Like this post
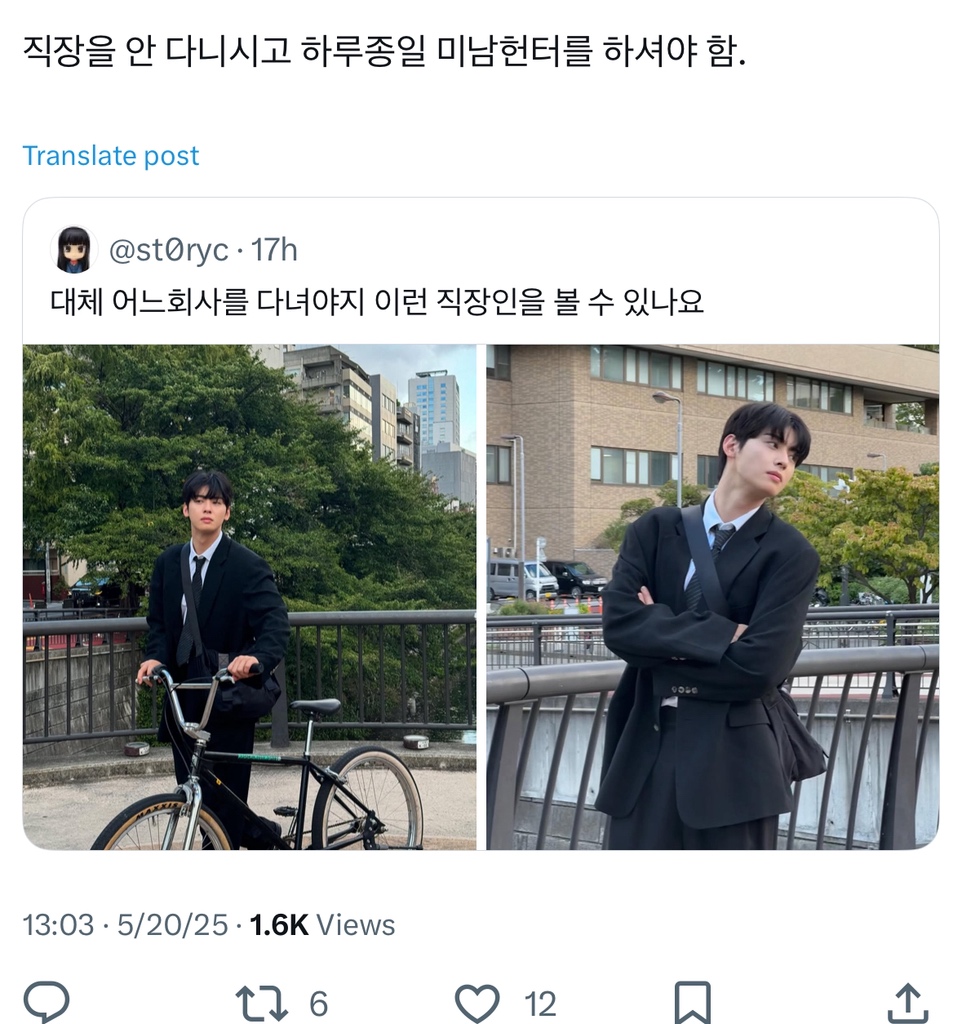The height and width of the screenshot is (1024, 962). pos(477,1001)
